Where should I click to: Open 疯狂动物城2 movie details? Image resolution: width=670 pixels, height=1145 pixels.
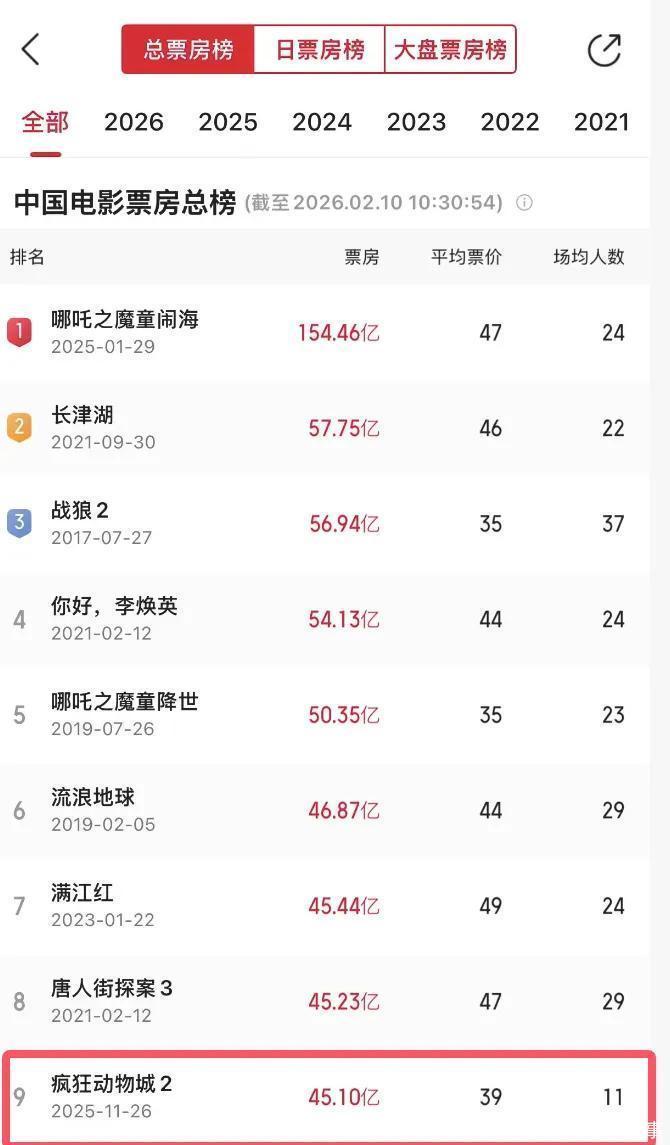(x=112, y=1084)
